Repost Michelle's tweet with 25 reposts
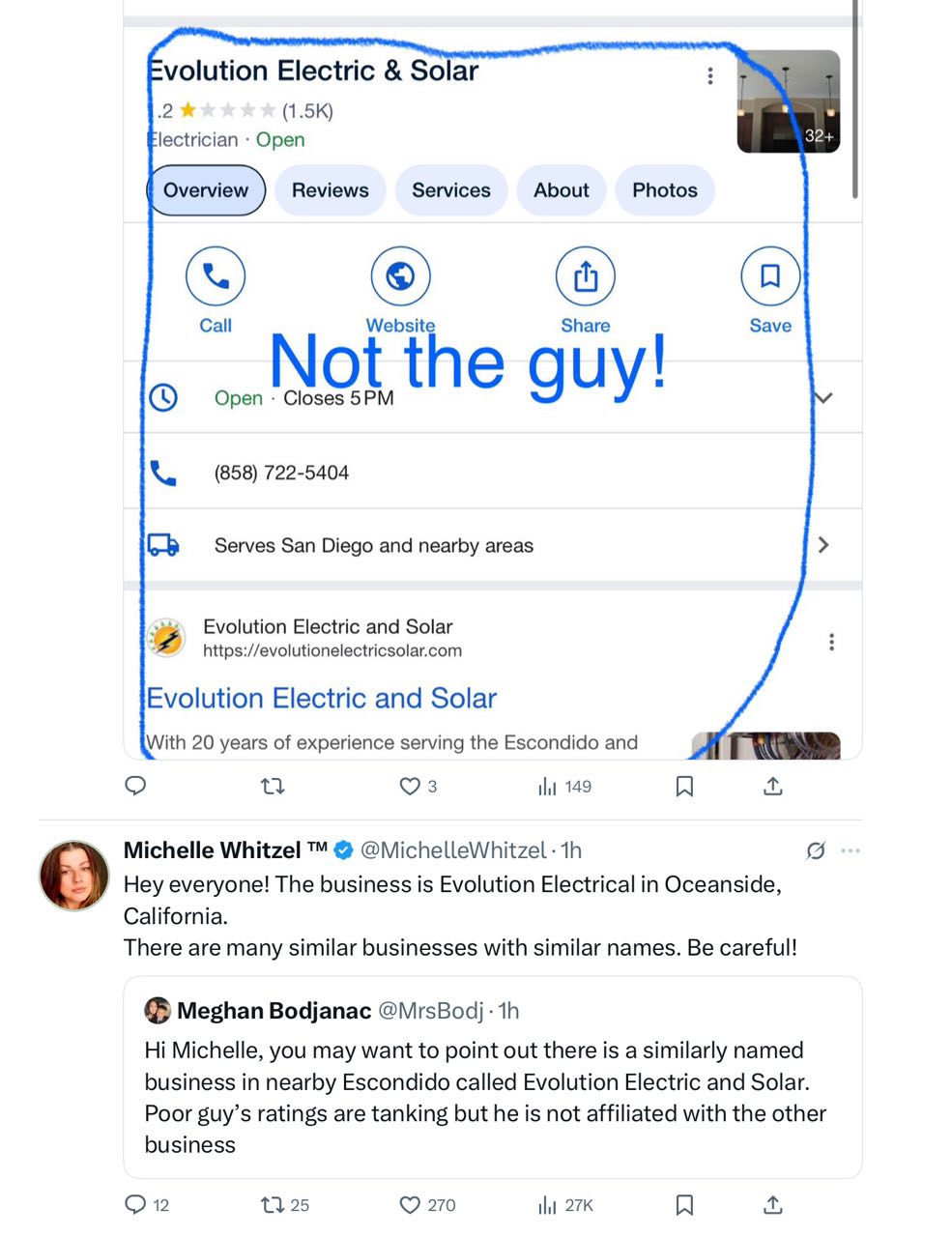Screen dimensions: 952x1237 274,1204
